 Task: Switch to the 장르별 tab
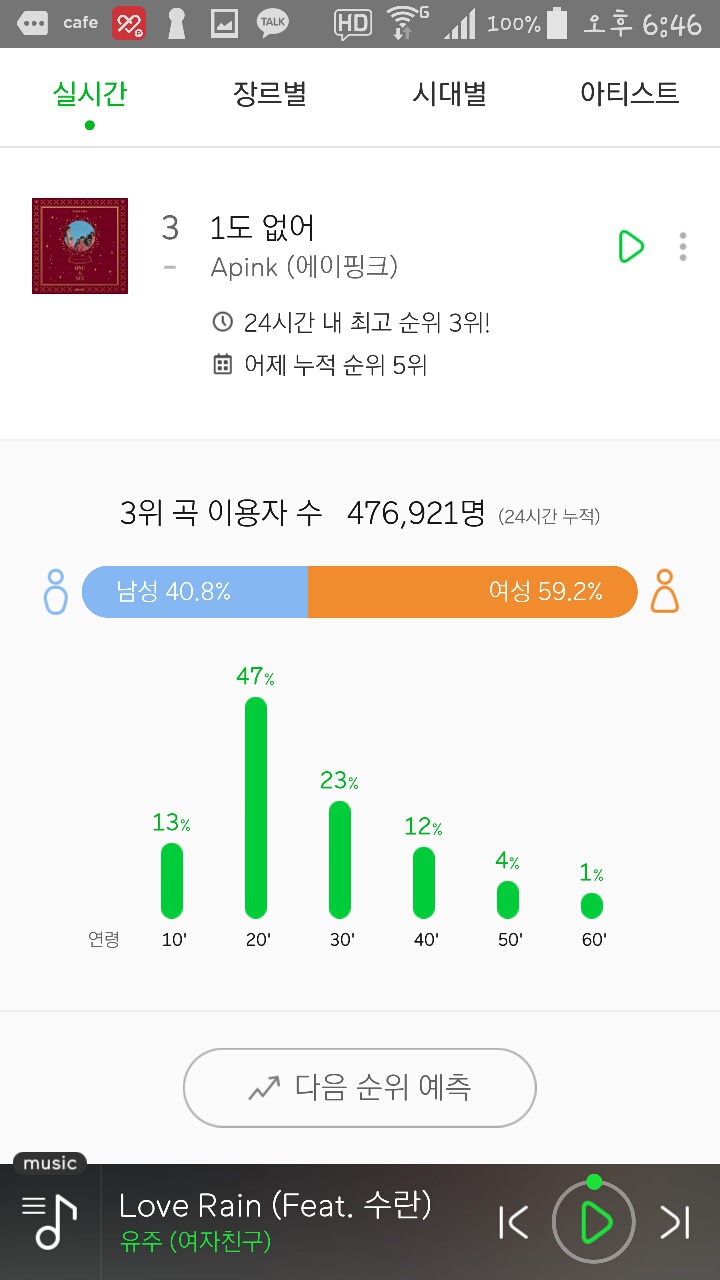pyautogui.click(x=270, y=95)
